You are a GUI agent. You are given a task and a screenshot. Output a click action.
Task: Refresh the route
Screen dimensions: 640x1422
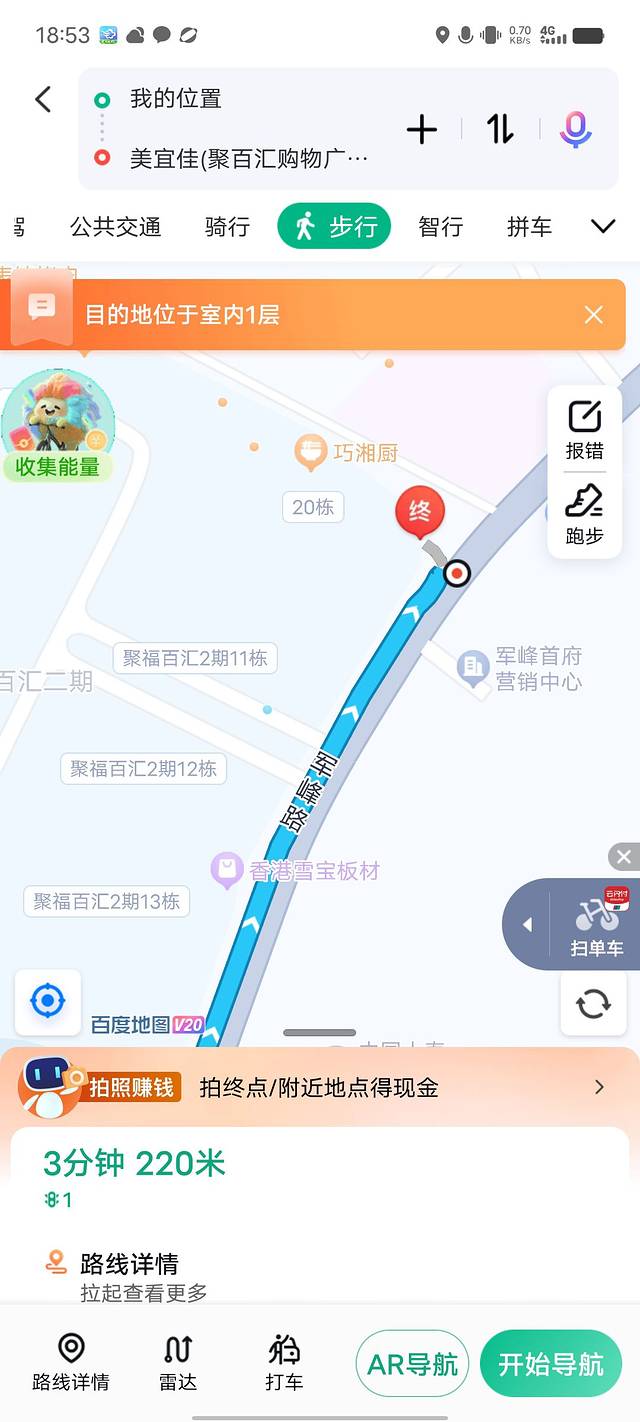(593, 1003)
